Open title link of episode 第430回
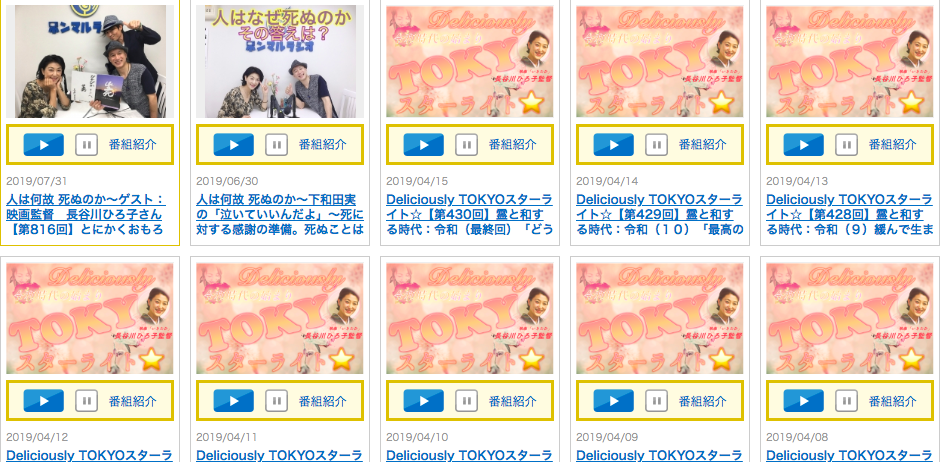Image resolution: width=942 pixels, height=462 pixels. 466,214
